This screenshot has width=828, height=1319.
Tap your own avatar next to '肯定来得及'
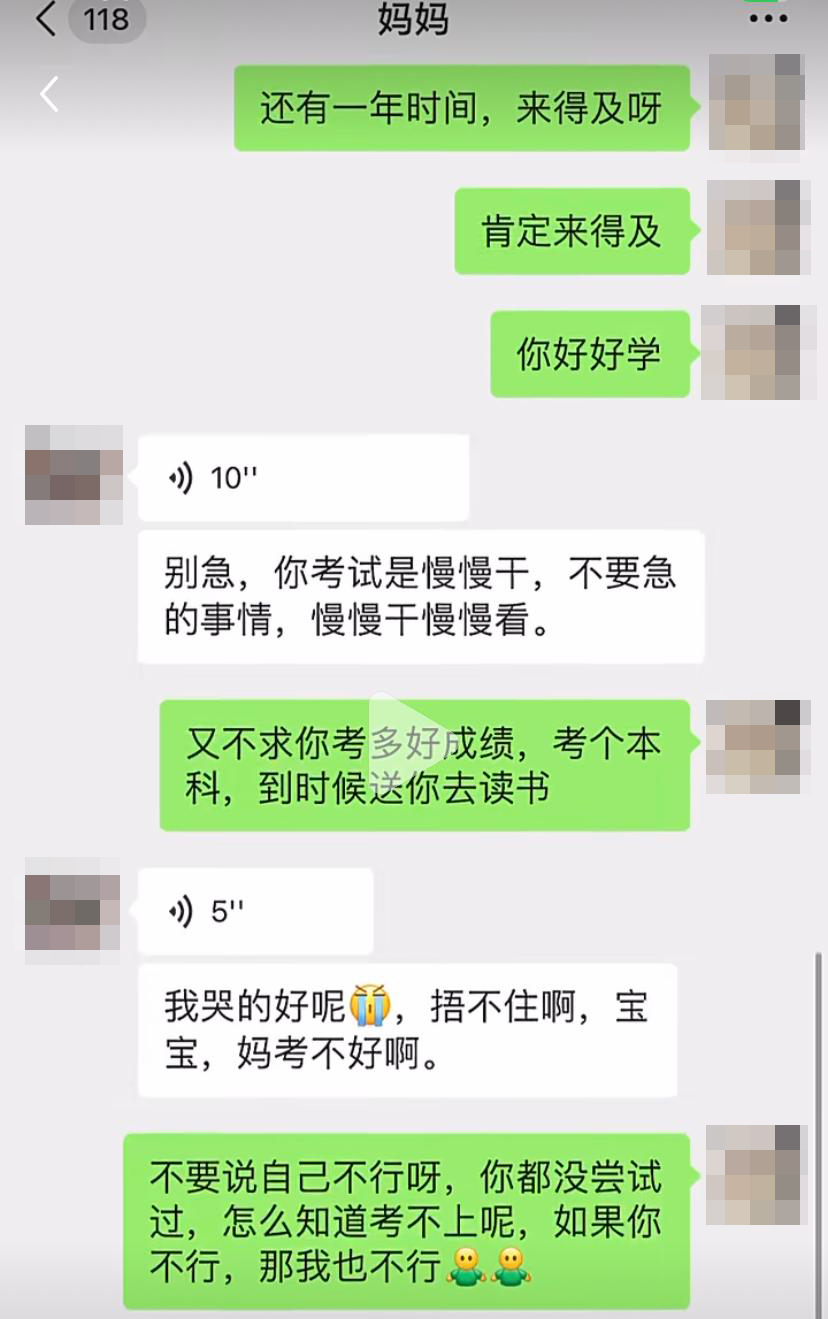(757, 228)
